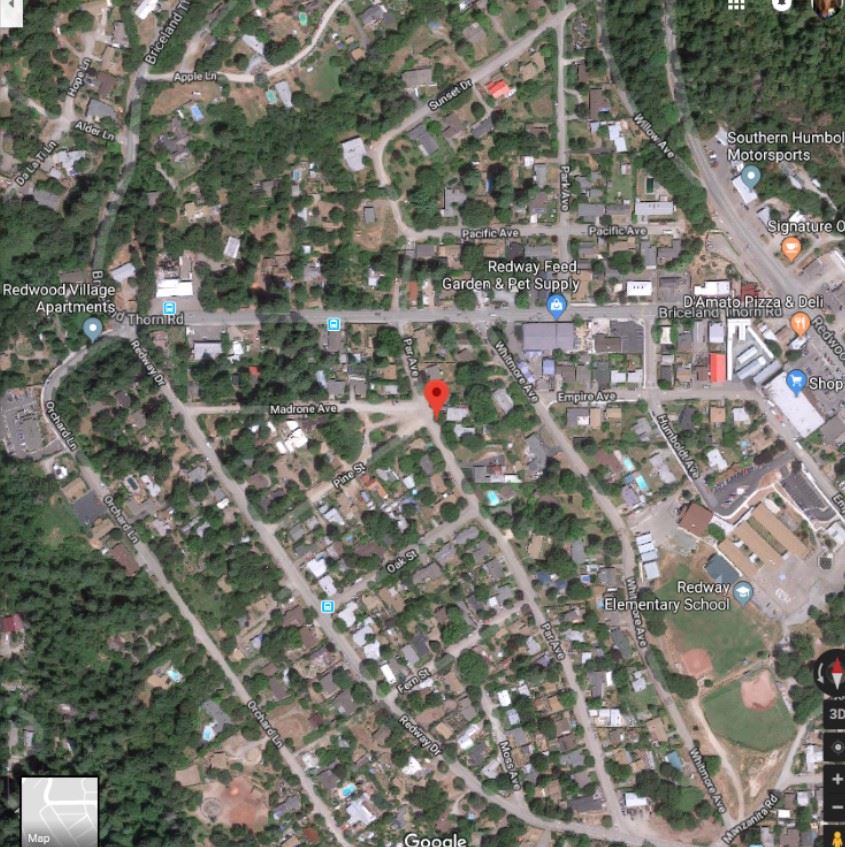Open the Signature restaurant marker
Screen dimensions: 845x847
coord(790,247)
